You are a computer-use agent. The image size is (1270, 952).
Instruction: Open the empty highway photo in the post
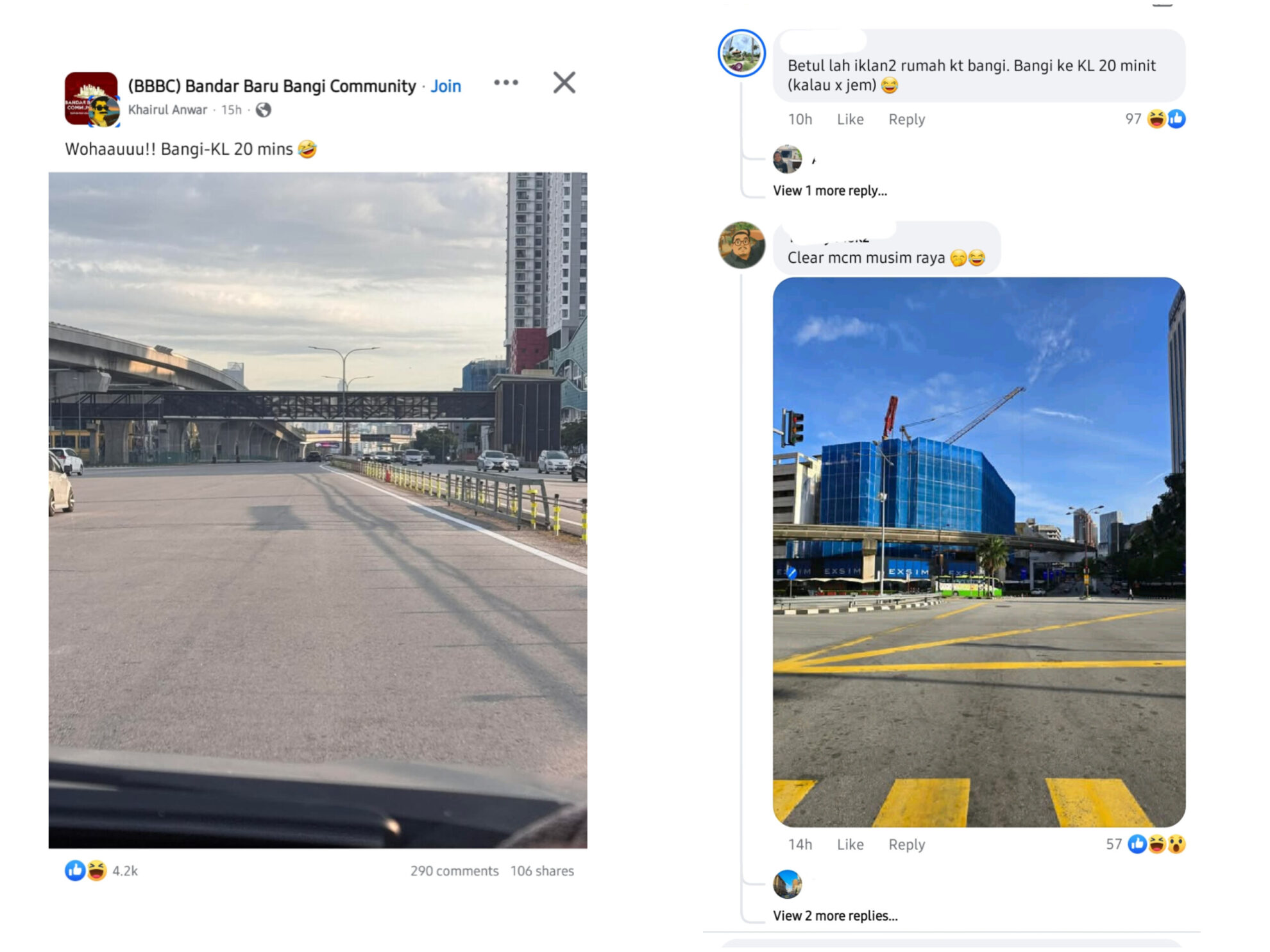[x=317, y=510]
